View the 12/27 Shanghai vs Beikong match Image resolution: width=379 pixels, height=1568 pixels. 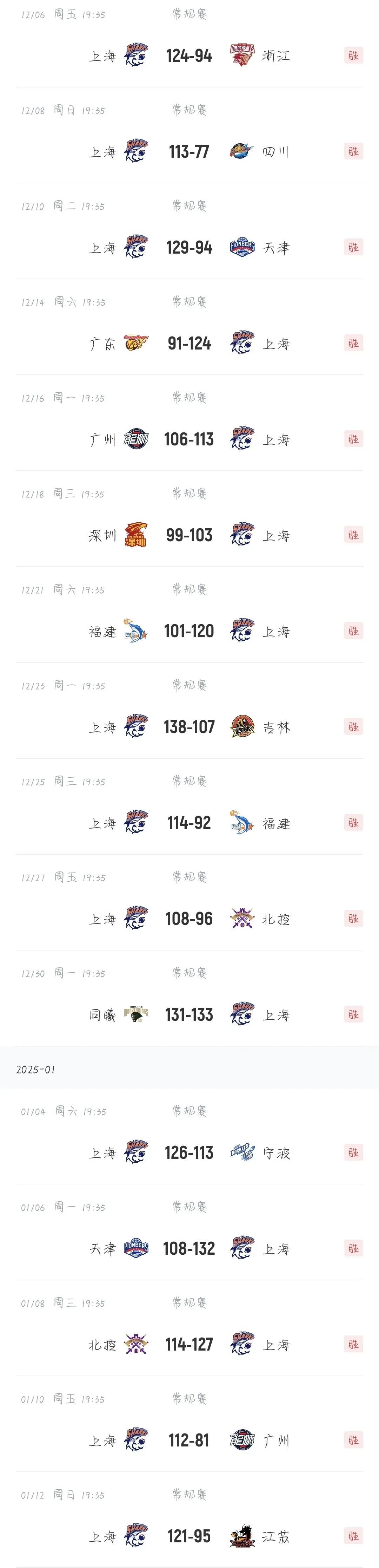(189, 919)
